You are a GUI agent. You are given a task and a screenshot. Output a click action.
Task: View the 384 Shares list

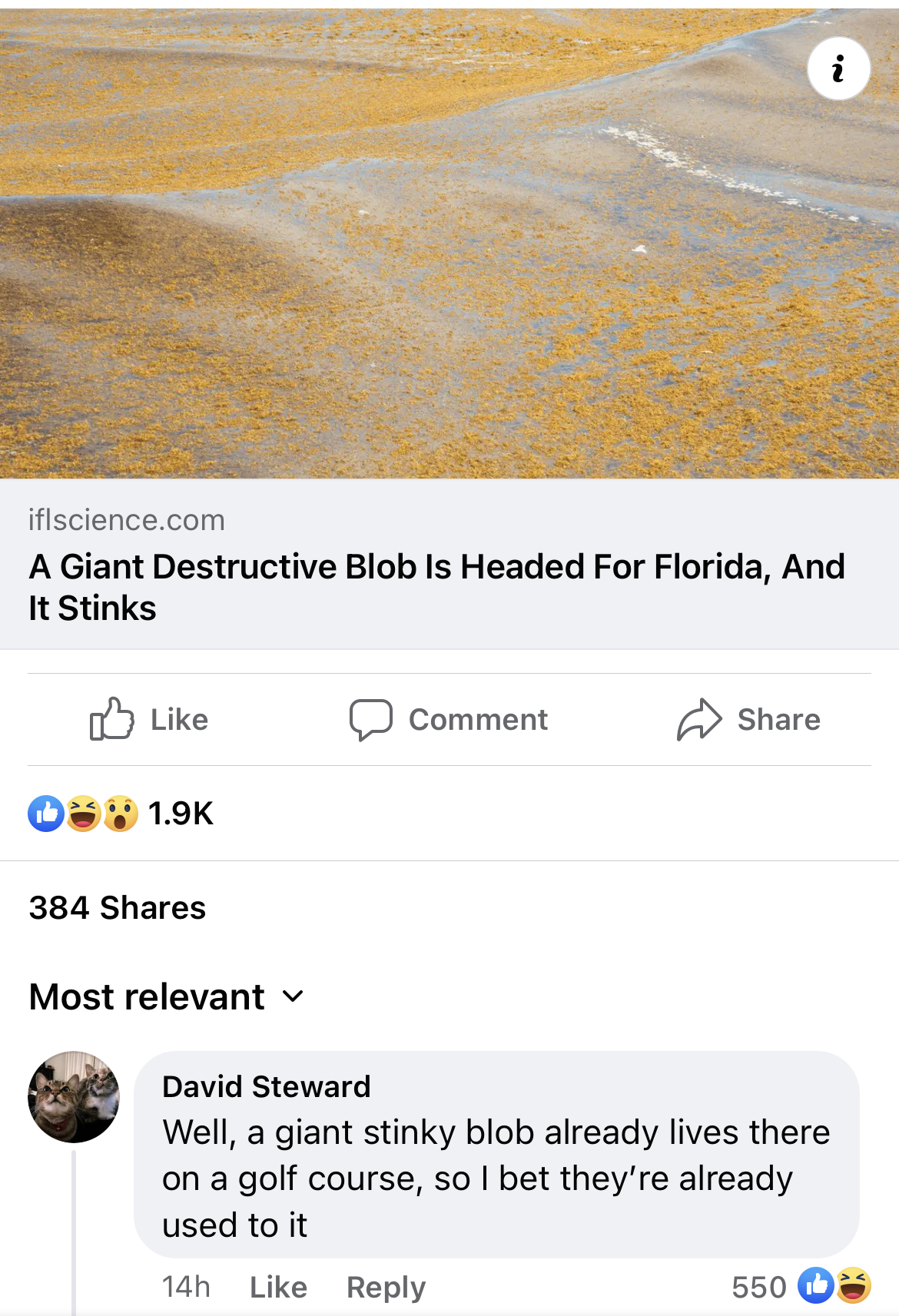(x=118, y=907)
